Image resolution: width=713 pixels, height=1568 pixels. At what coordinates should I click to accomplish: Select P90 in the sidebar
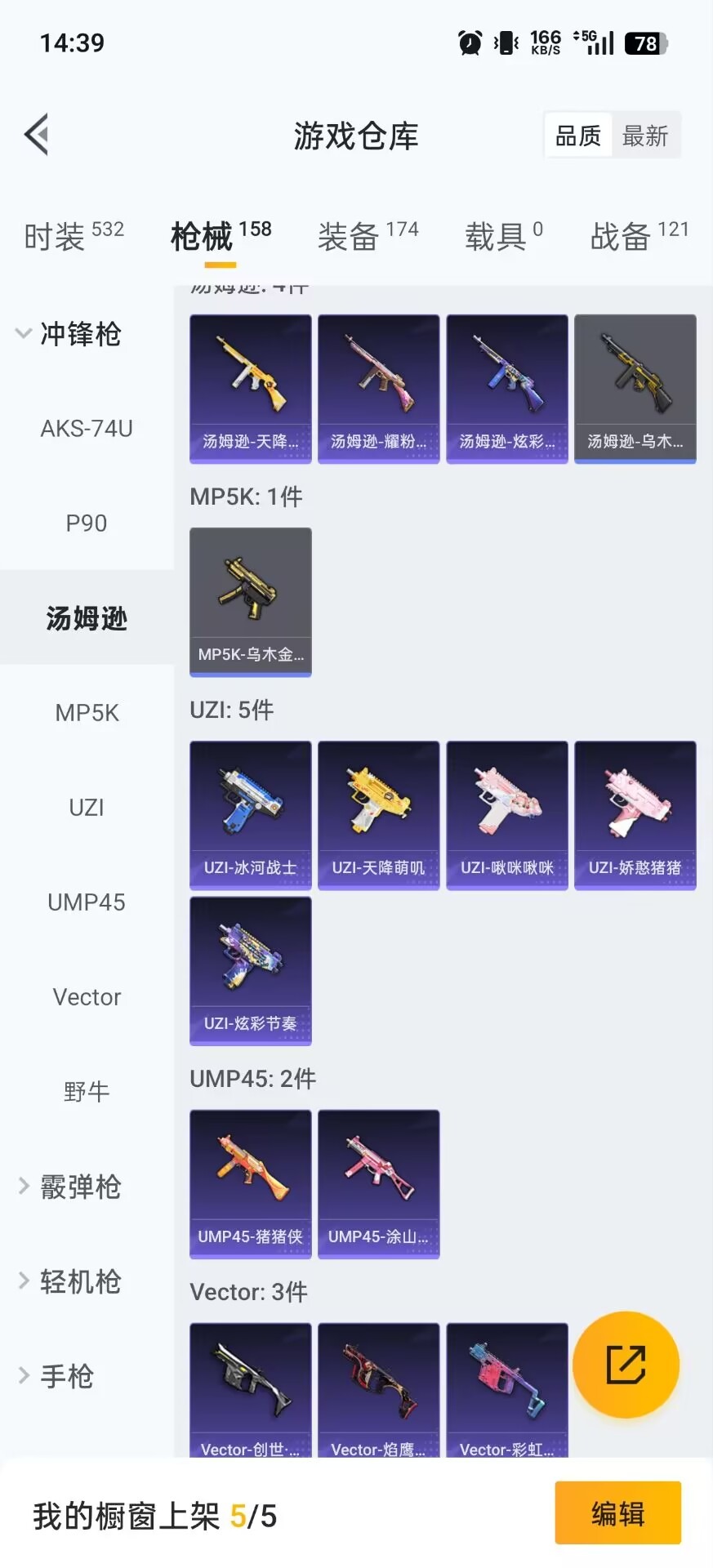point(87,523)
